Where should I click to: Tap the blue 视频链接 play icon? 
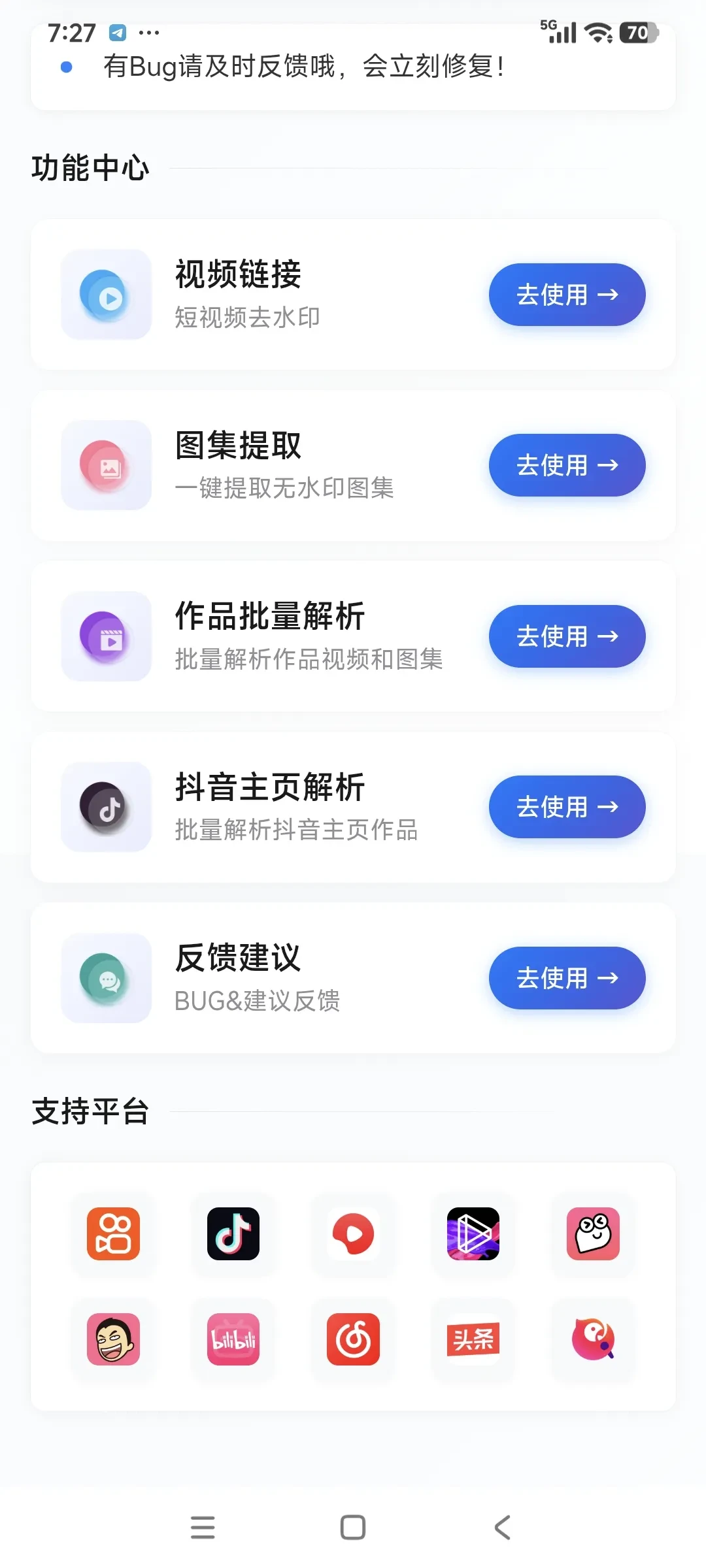tap(106, 295)
